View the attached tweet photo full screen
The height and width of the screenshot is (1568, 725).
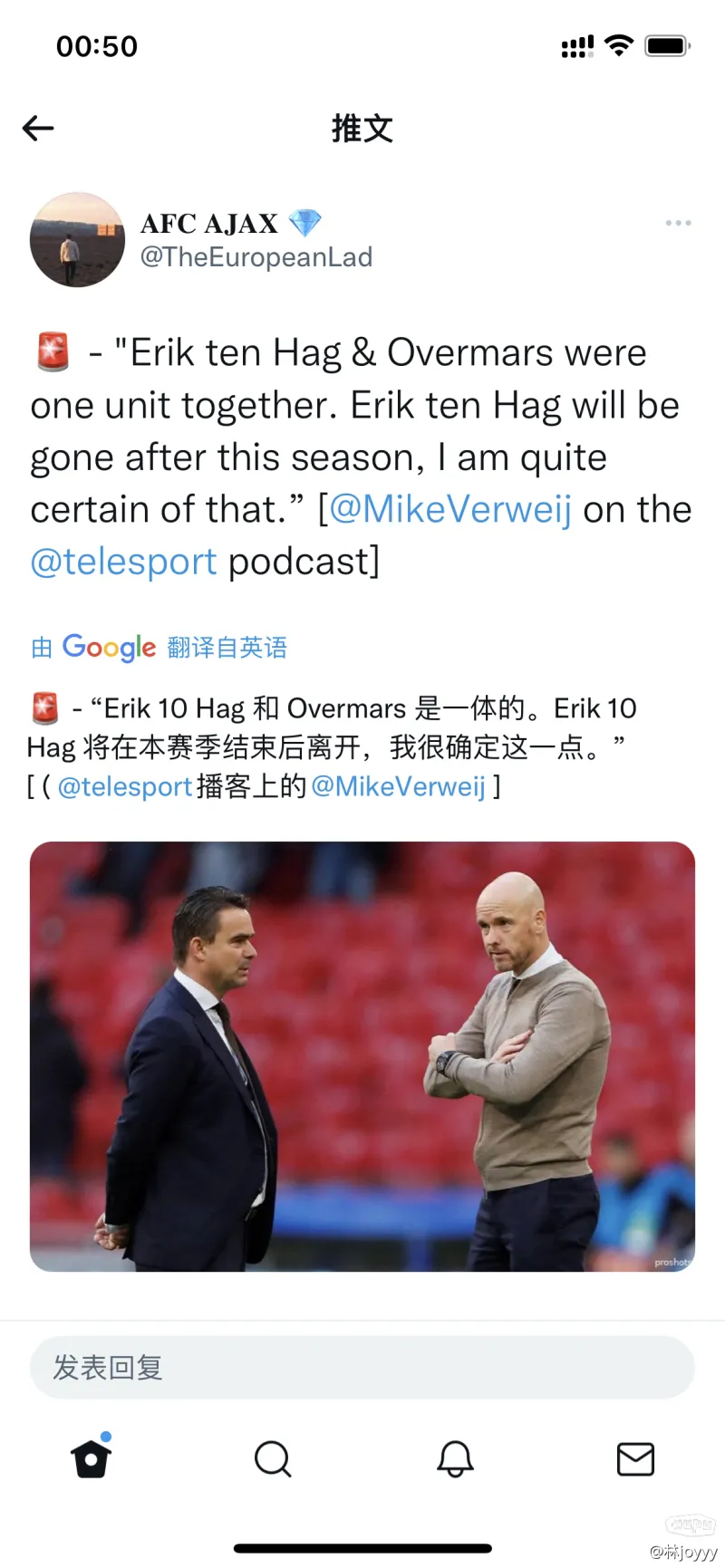pos(362,1056)
